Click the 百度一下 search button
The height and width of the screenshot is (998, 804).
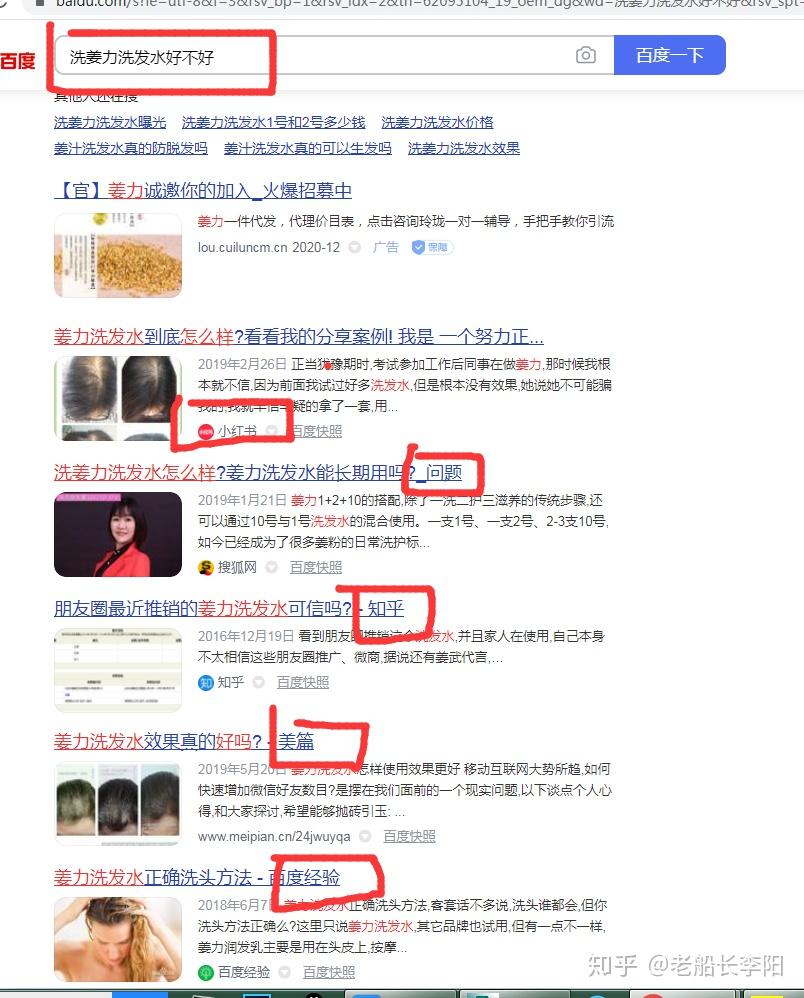pos(669,56)
